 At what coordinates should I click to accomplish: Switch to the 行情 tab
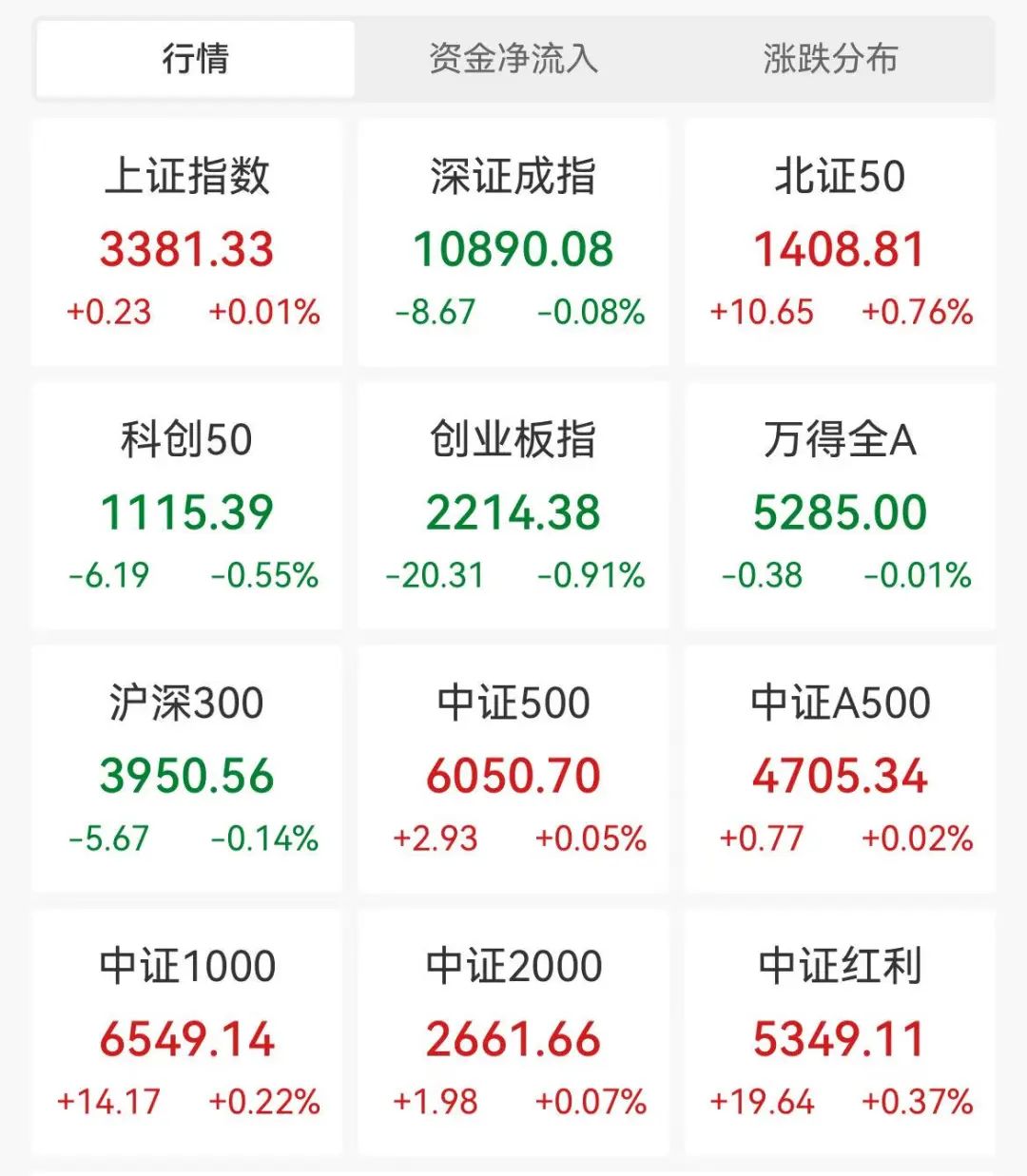point(195,59)
